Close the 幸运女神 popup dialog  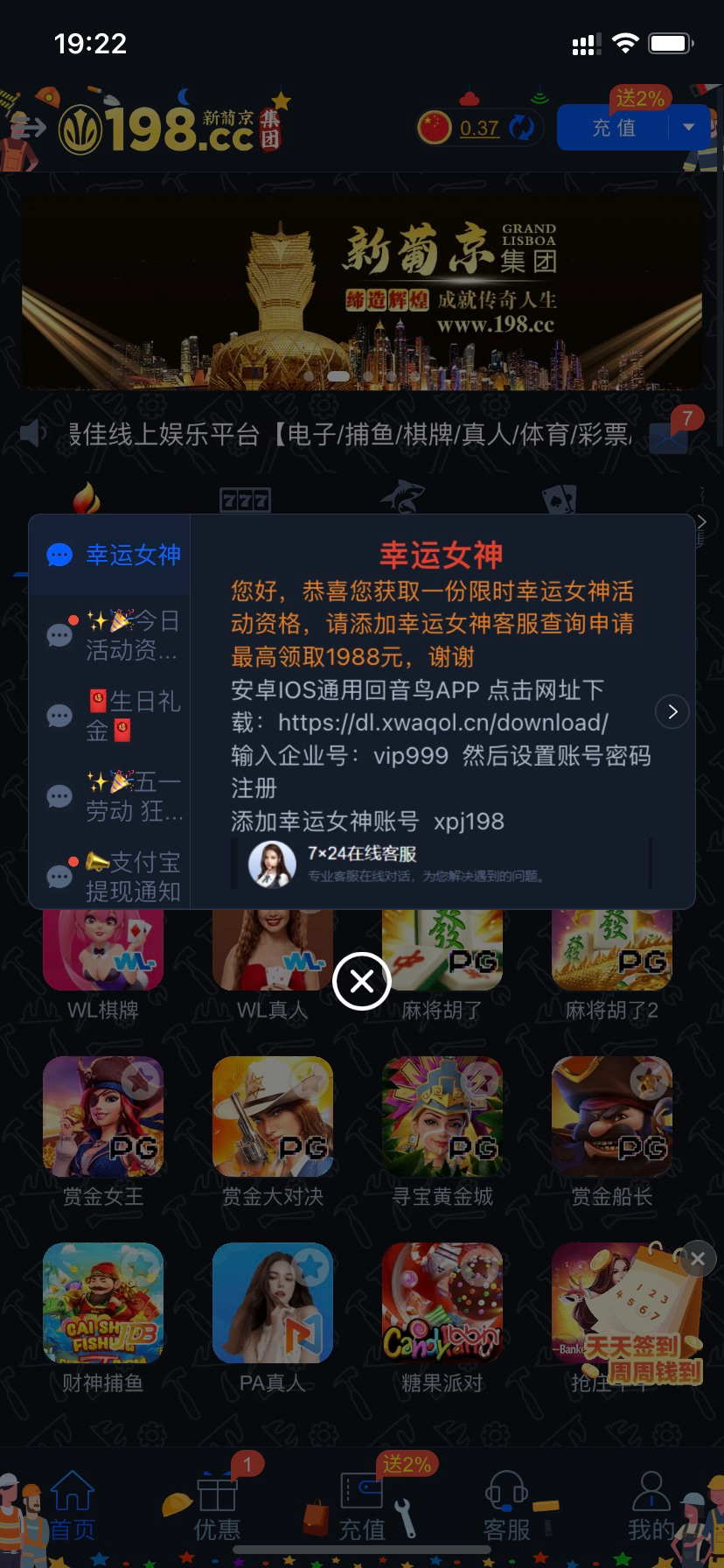361,980
